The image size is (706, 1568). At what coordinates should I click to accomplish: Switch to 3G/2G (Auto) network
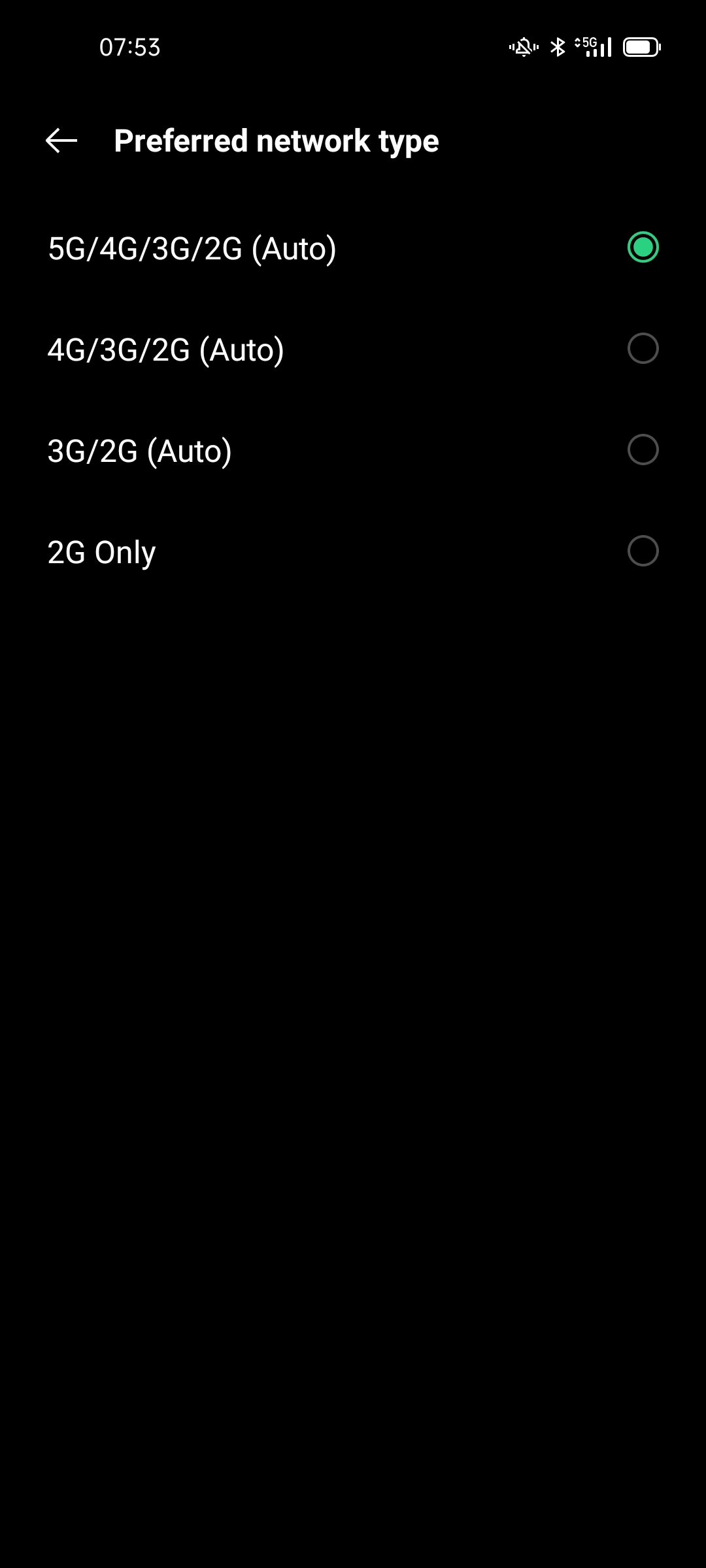pyautogui.click(x=643, y=450)
